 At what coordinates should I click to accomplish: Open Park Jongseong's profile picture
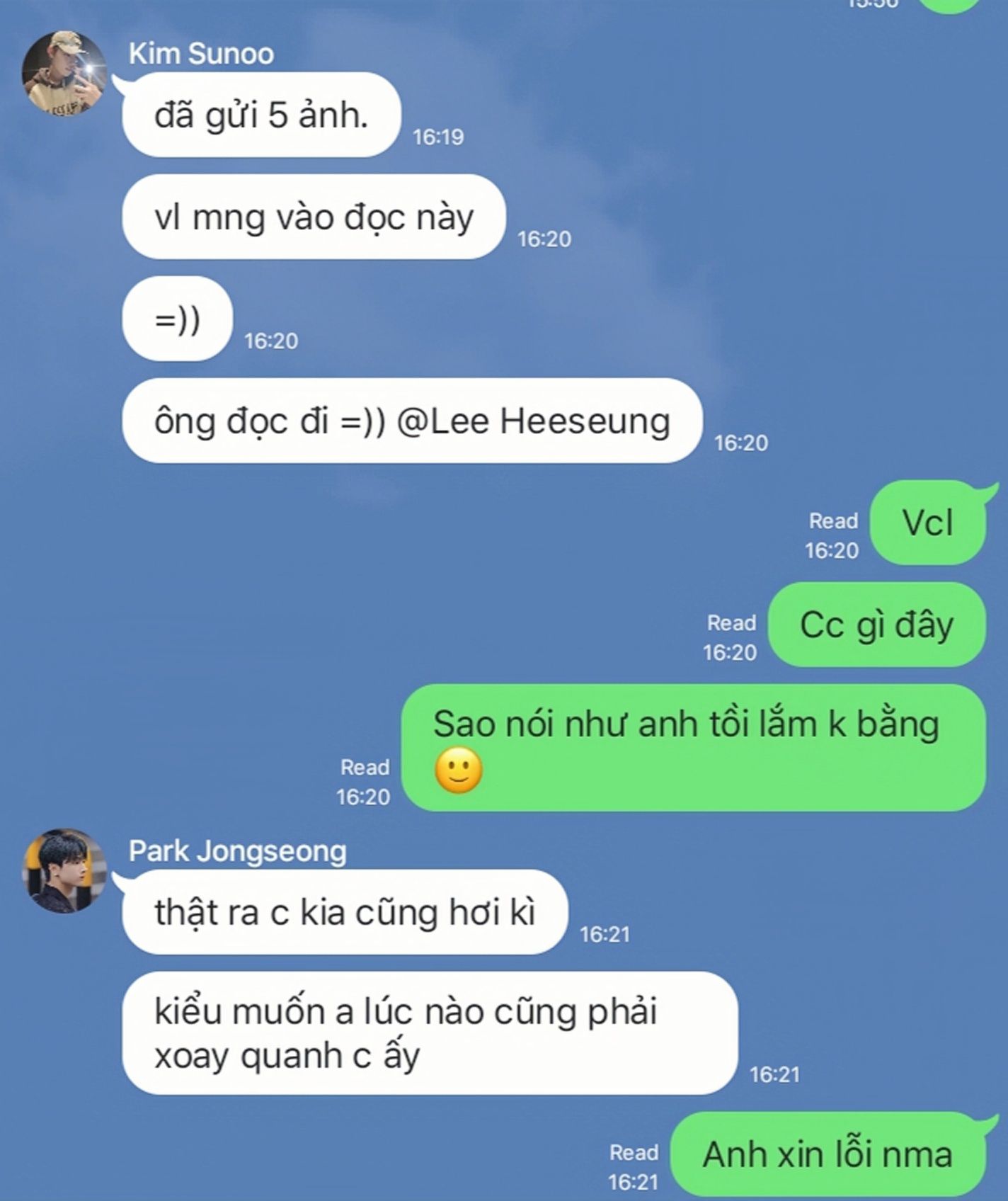(x=65, y=871)
